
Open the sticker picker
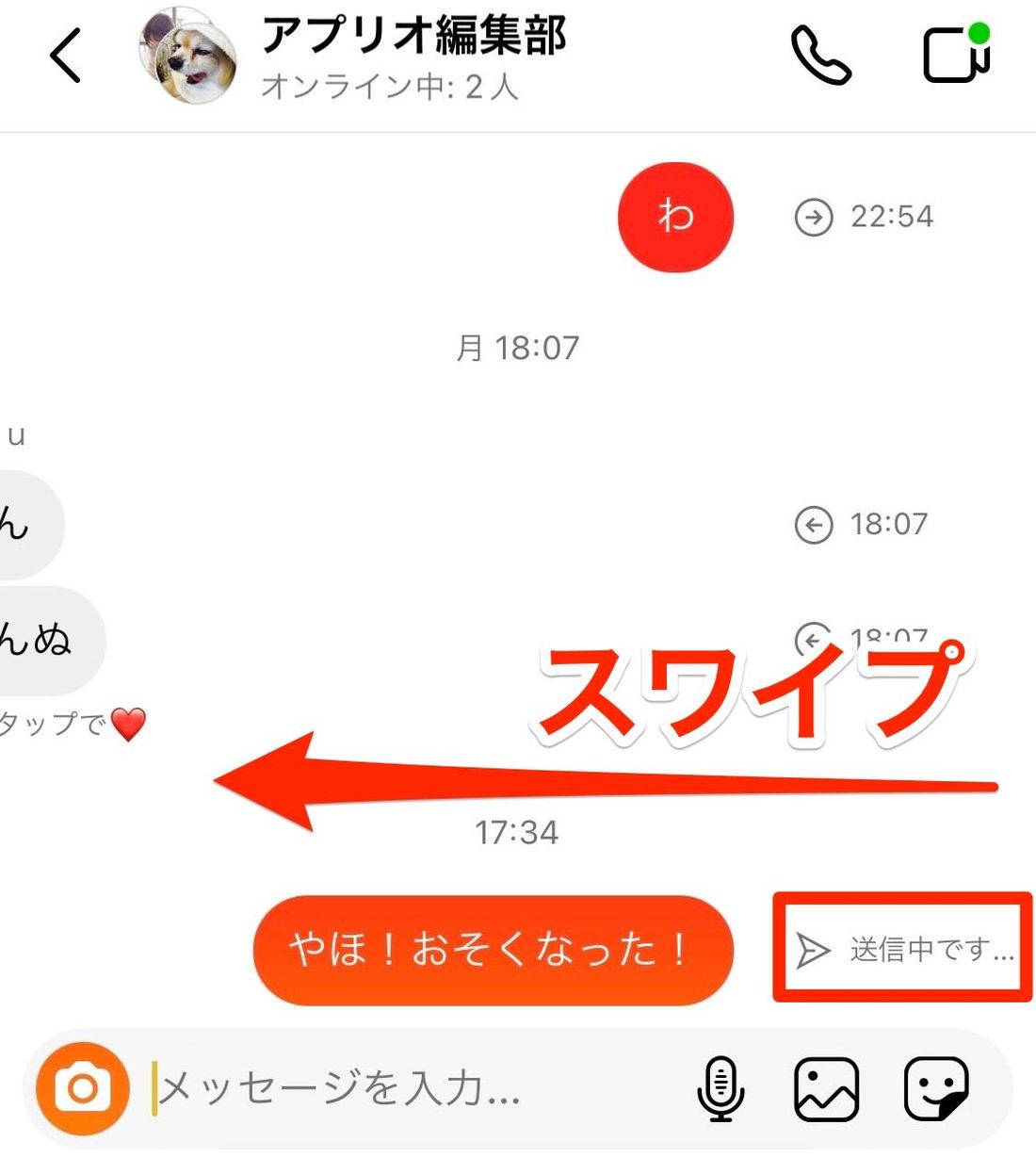point(935,1088)
